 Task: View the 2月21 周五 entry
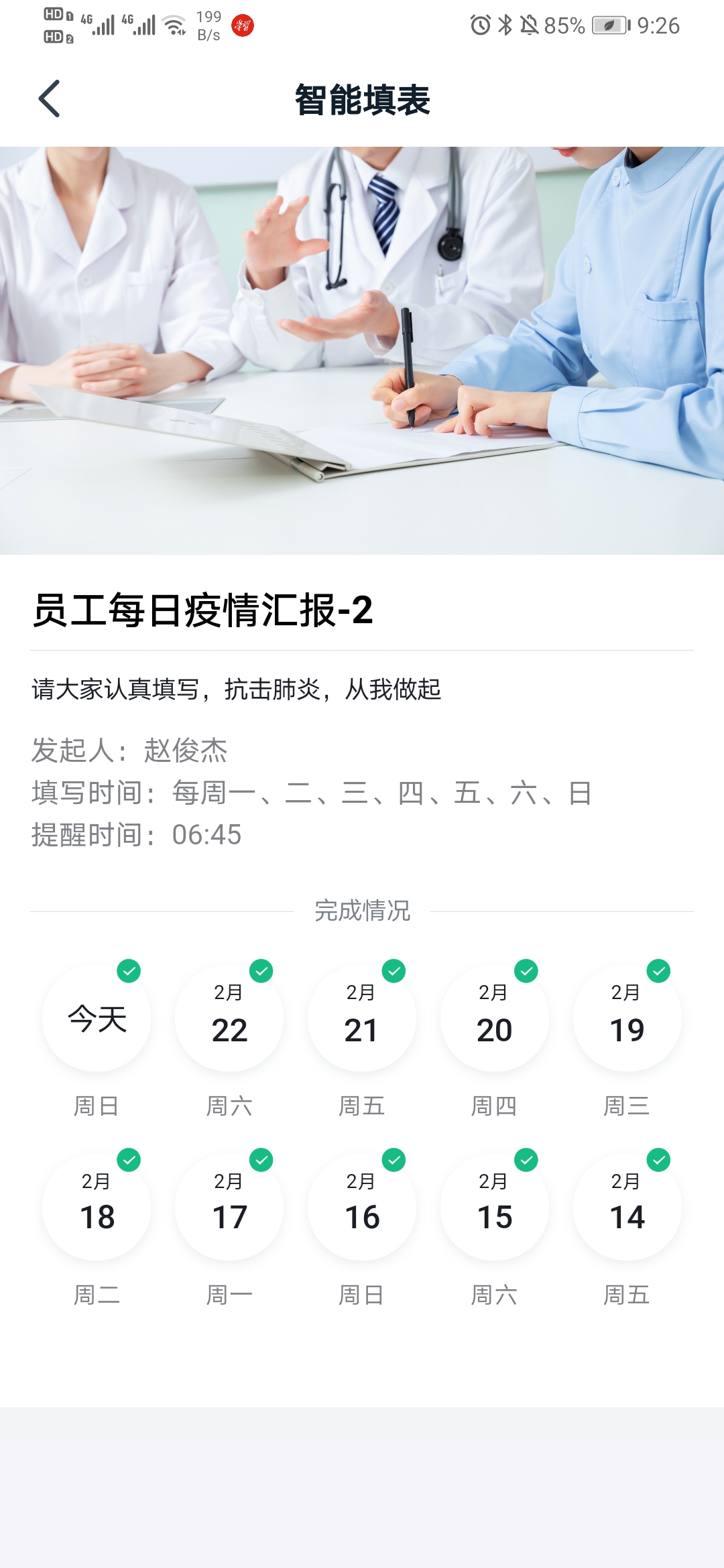[x=362, y=1019]
